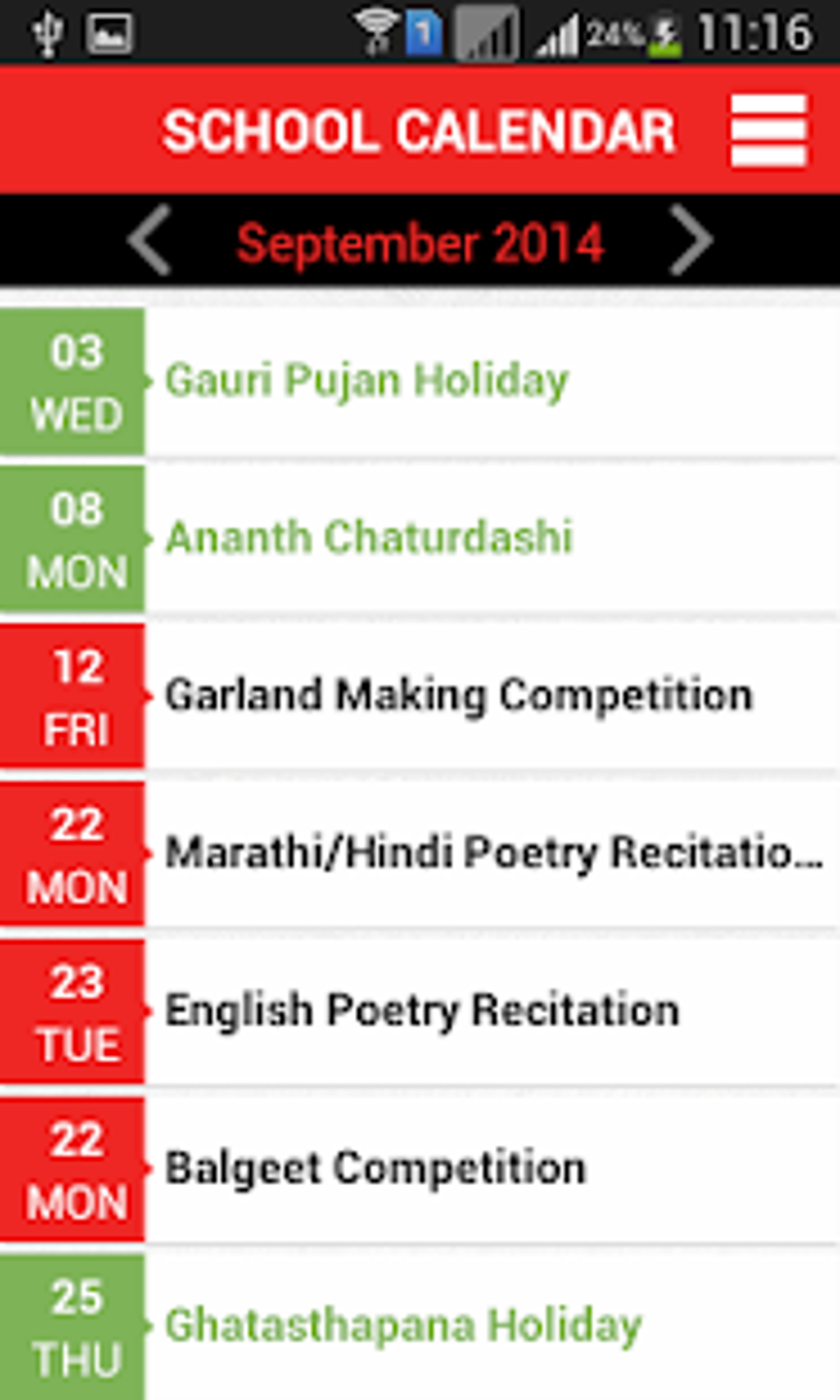Open the hamburger menu
The image size is (840, 1400).
(x=768, y=130)
